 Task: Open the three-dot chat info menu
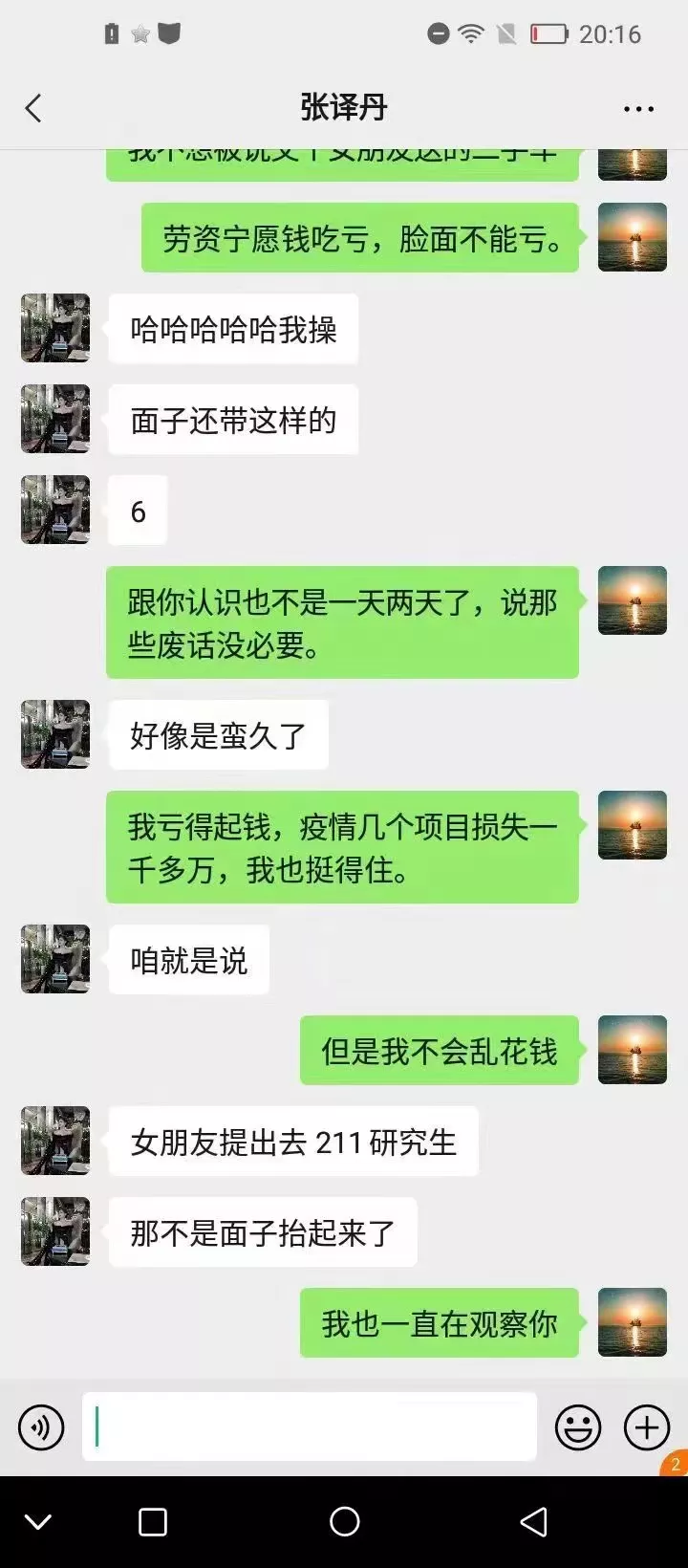(638, 109)
